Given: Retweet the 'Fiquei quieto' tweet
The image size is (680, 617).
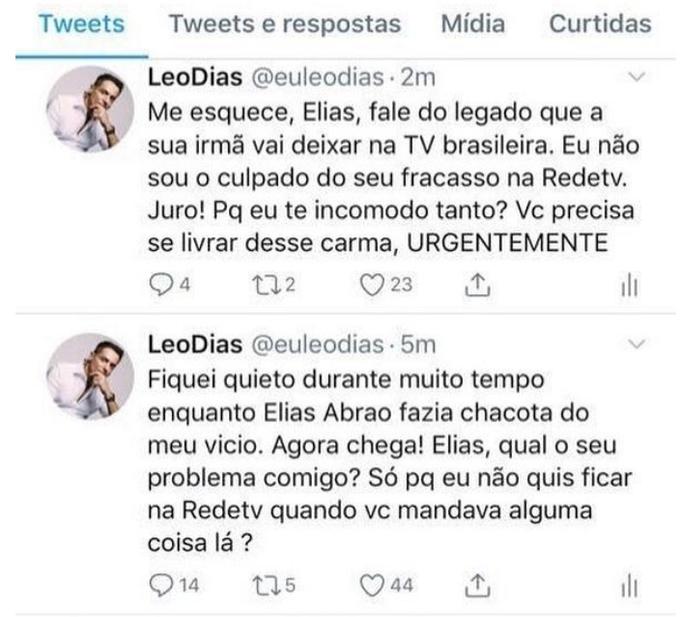Looking at the screenshot, I should coord(260,585).
